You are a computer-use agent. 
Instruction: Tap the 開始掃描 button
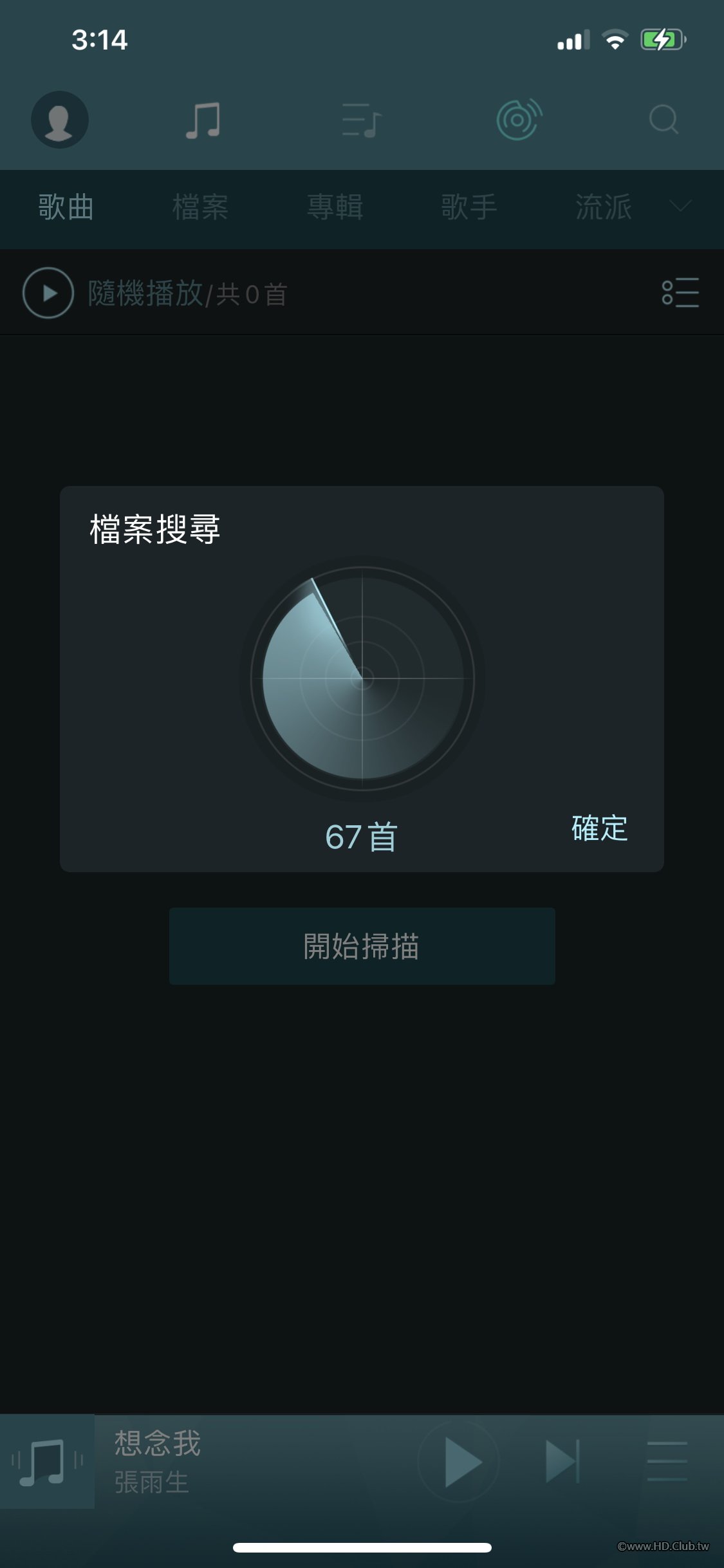362,946
